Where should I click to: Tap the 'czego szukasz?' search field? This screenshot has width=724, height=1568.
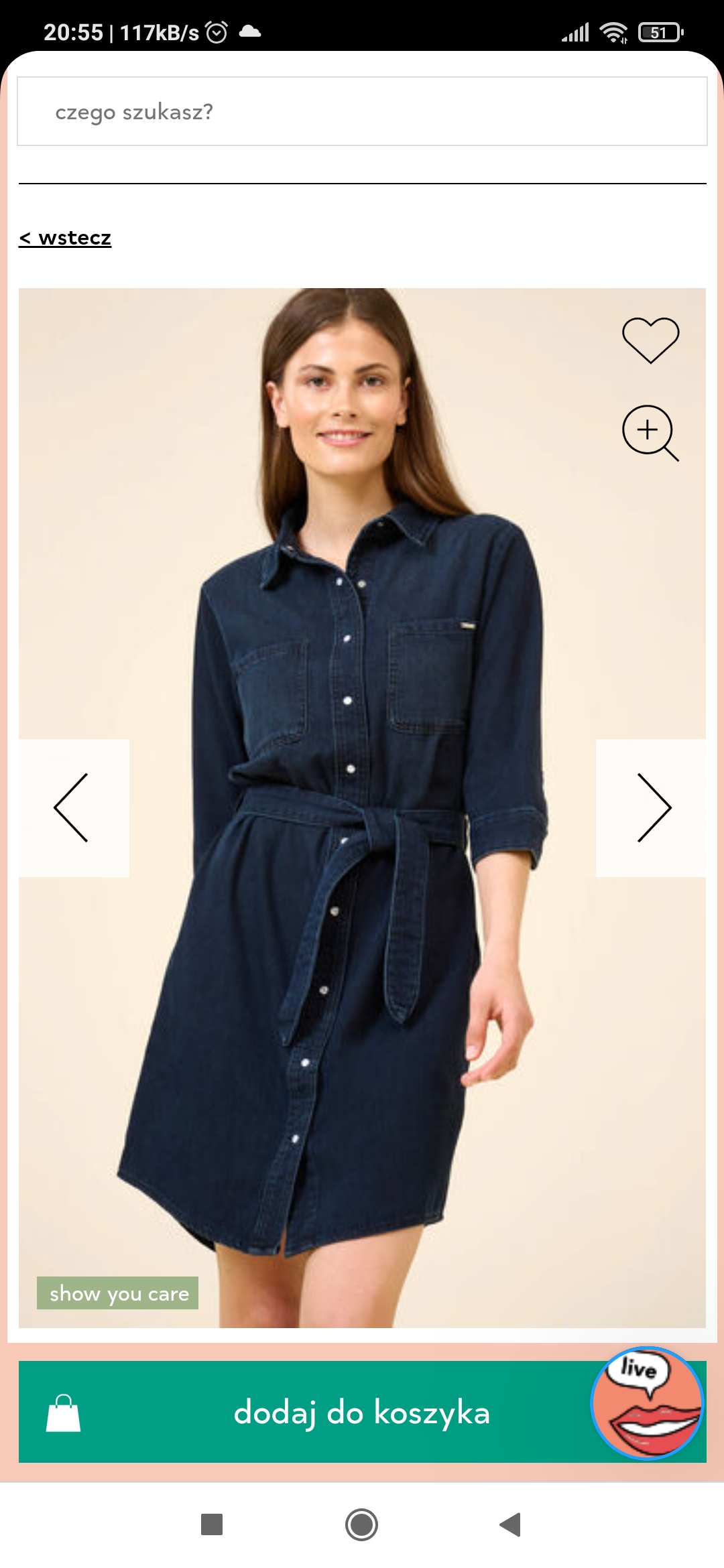click(362, 111)
